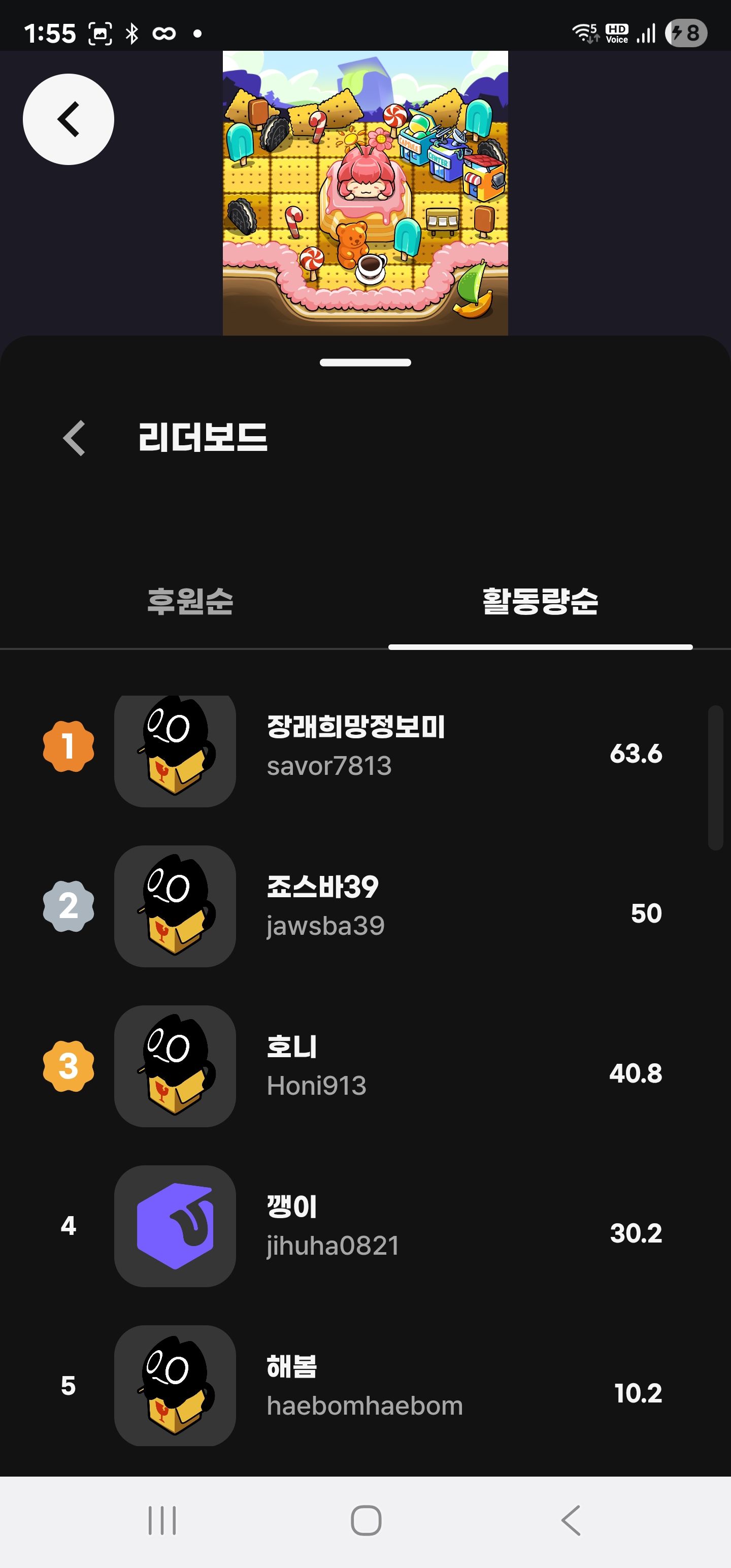The width and height of the screenshot is (731, 1568).
Task: Open the recent apps view
Action: [x=162, y=1520]
